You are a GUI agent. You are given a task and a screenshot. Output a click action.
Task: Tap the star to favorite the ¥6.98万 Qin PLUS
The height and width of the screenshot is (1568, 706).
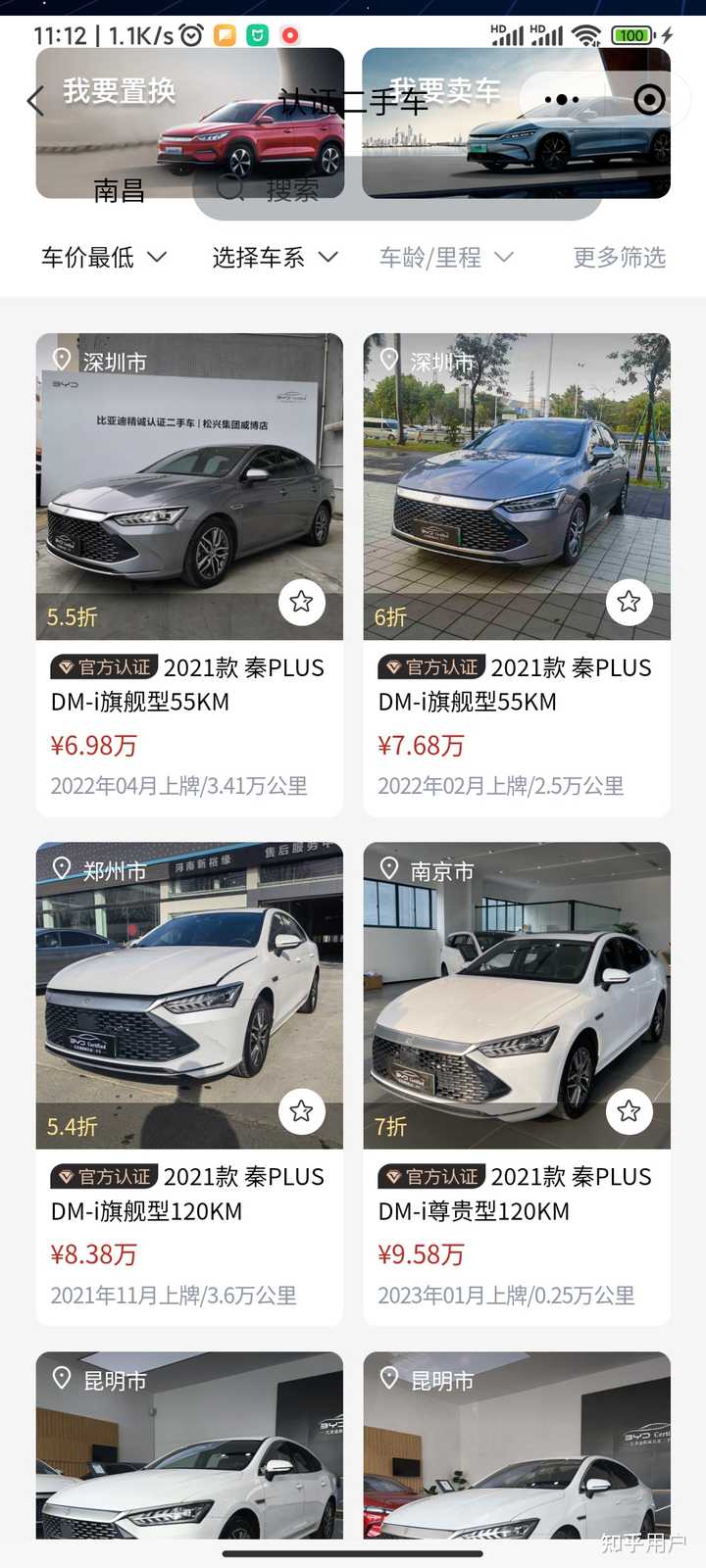302,602
